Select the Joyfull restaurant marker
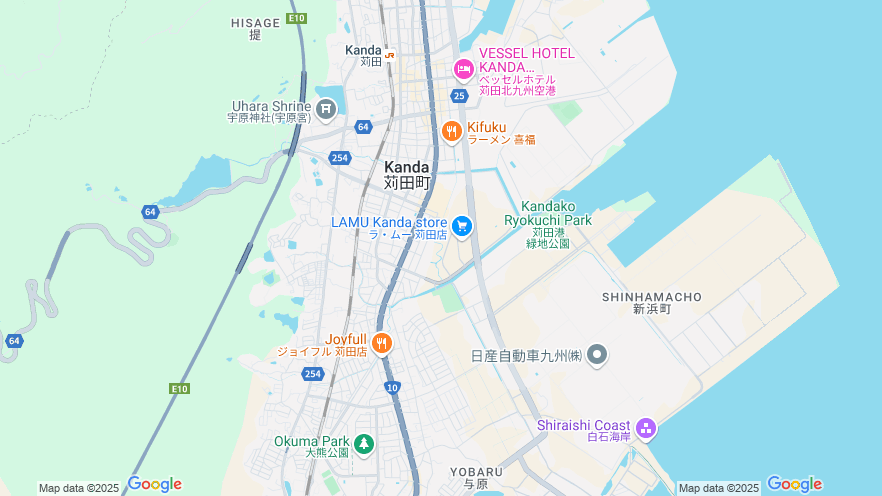882x496 pixels. tap(381, 343)
